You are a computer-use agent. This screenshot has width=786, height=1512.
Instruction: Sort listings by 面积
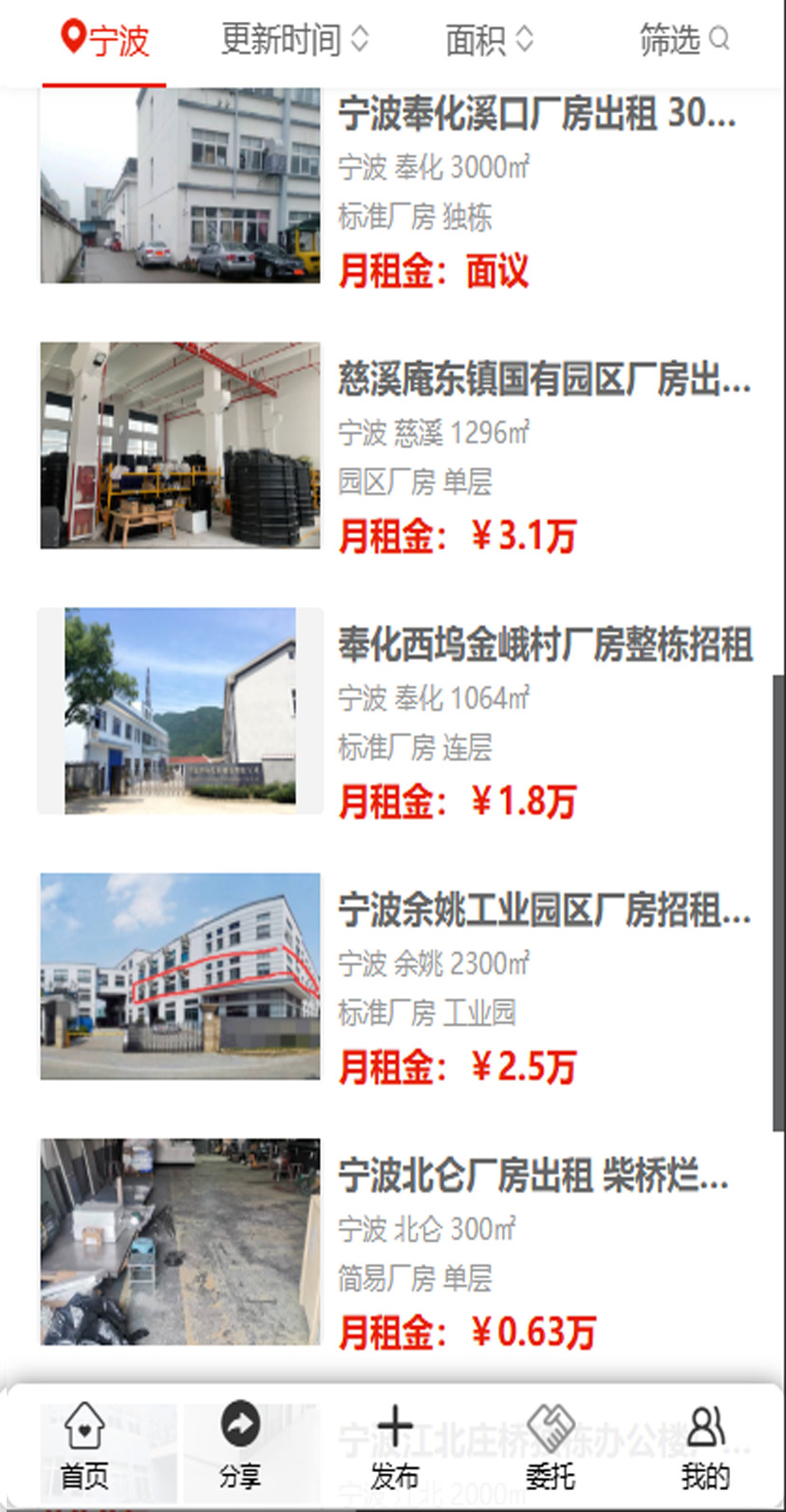[x=489, y=40]
